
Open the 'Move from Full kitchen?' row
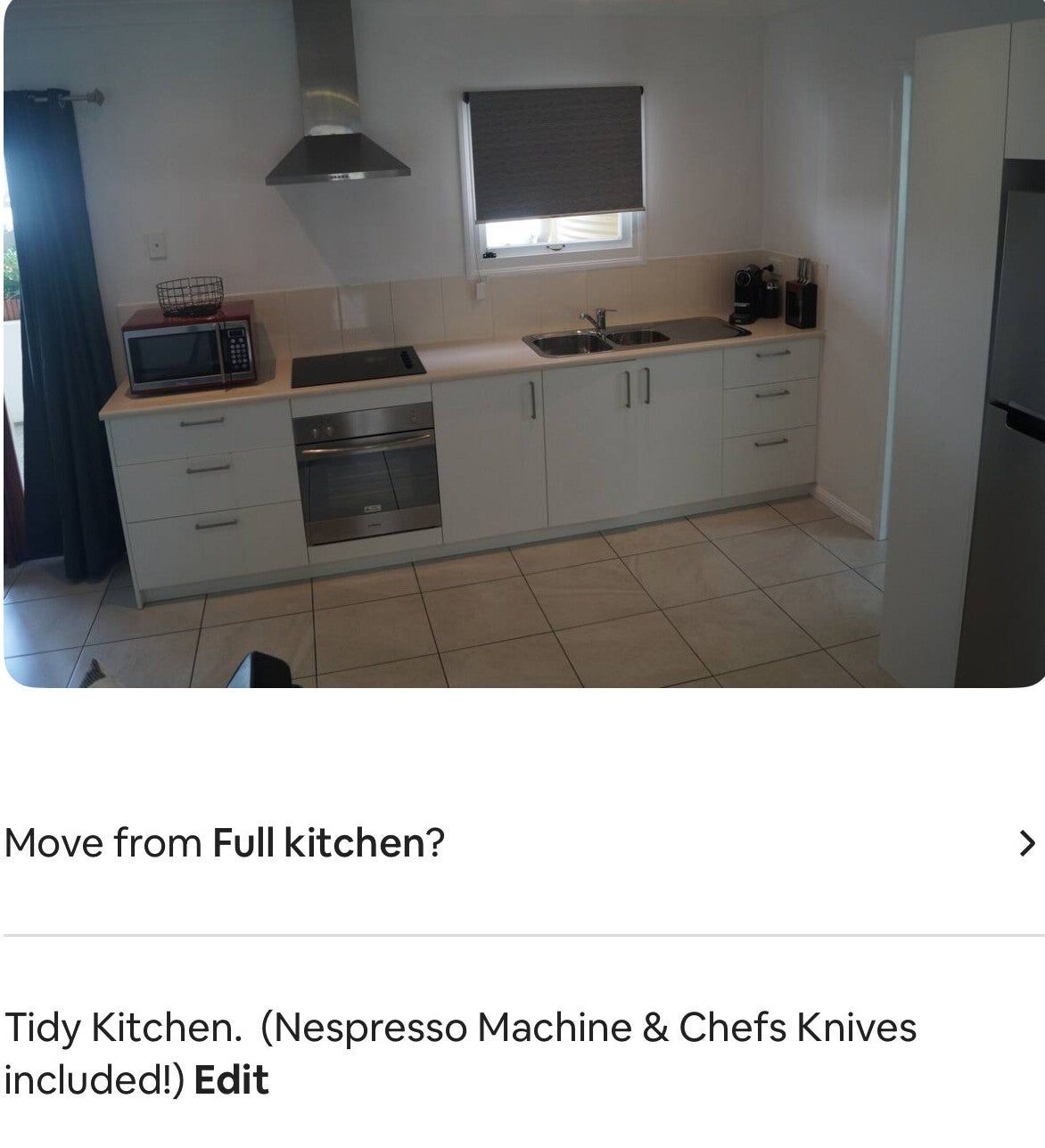click(522, 842)
